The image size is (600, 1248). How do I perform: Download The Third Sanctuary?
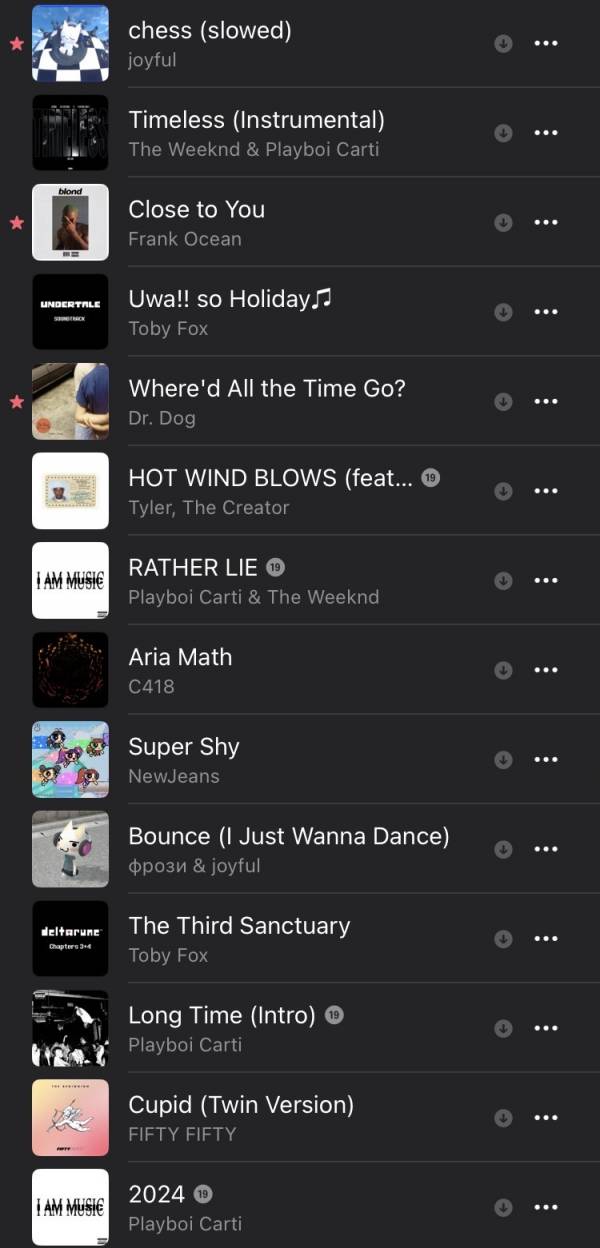tap(504, 938)
